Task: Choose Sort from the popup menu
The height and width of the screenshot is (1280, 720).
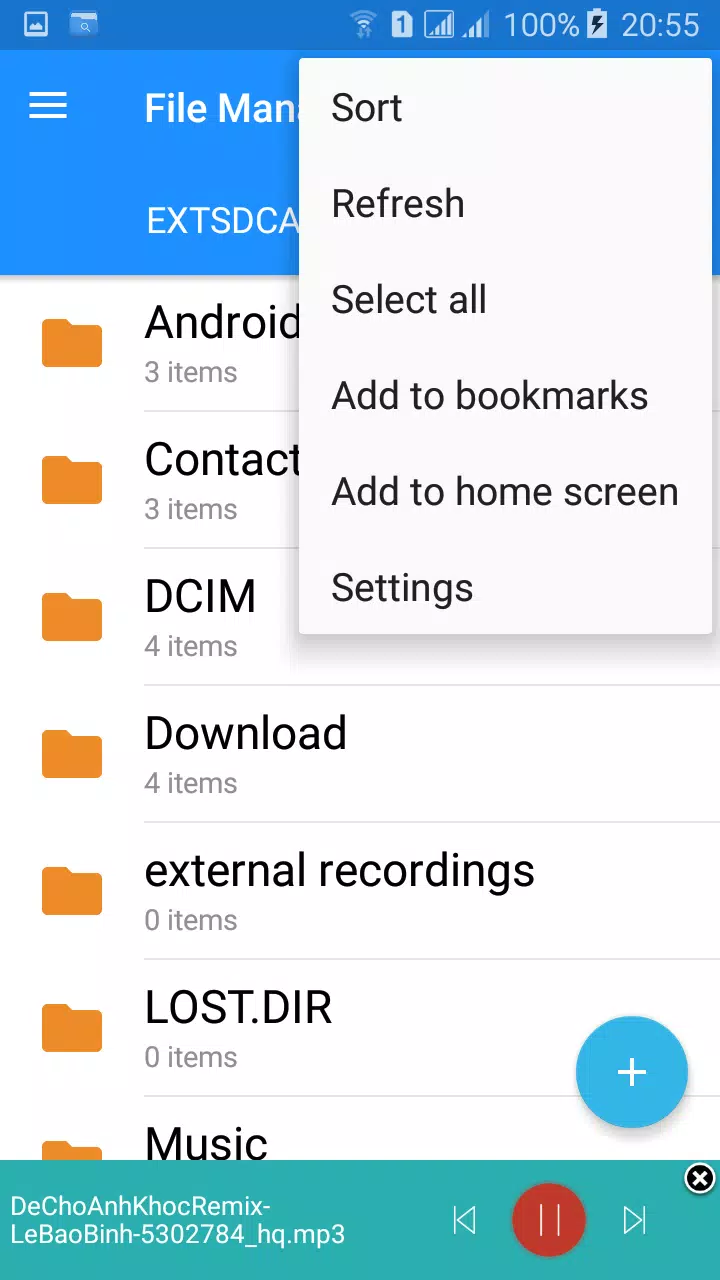Action: (x=505, y=108)
